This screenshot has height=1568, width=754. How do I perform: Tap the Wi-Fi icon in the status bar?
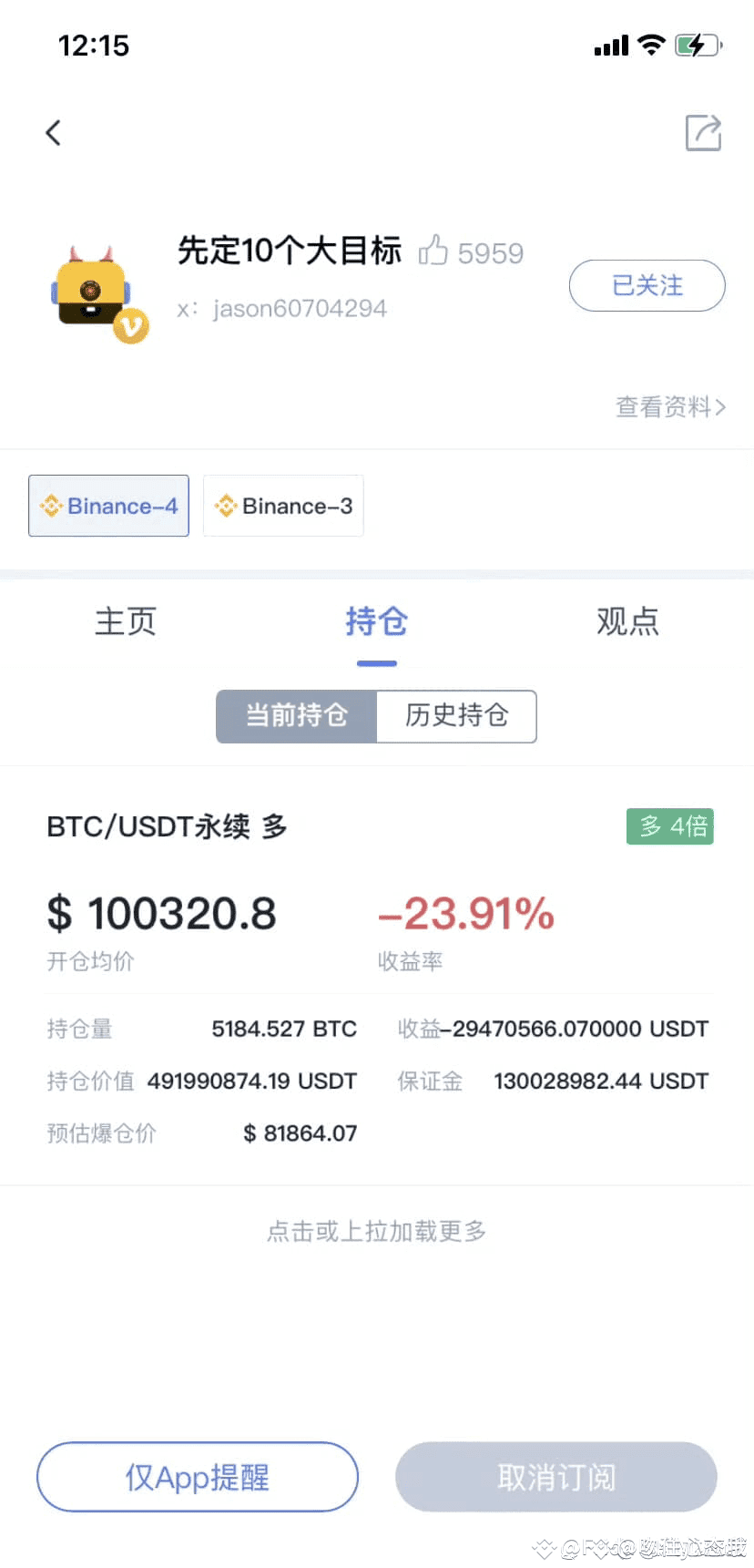click(x=652, y=44)
